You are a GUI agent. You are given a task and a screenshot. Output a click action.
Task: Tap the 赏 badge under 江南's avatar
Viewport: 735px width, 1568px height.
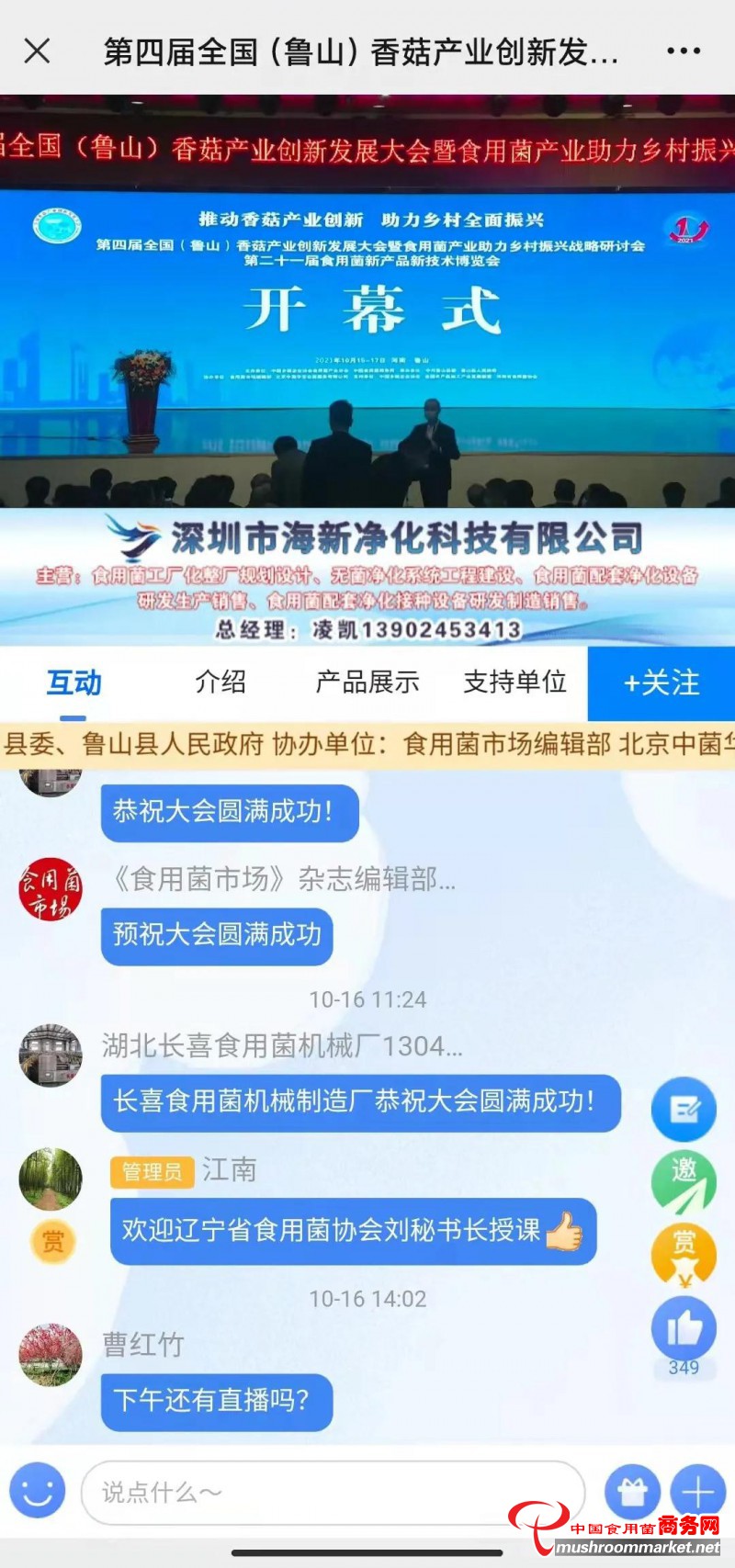pos(52,1242)
